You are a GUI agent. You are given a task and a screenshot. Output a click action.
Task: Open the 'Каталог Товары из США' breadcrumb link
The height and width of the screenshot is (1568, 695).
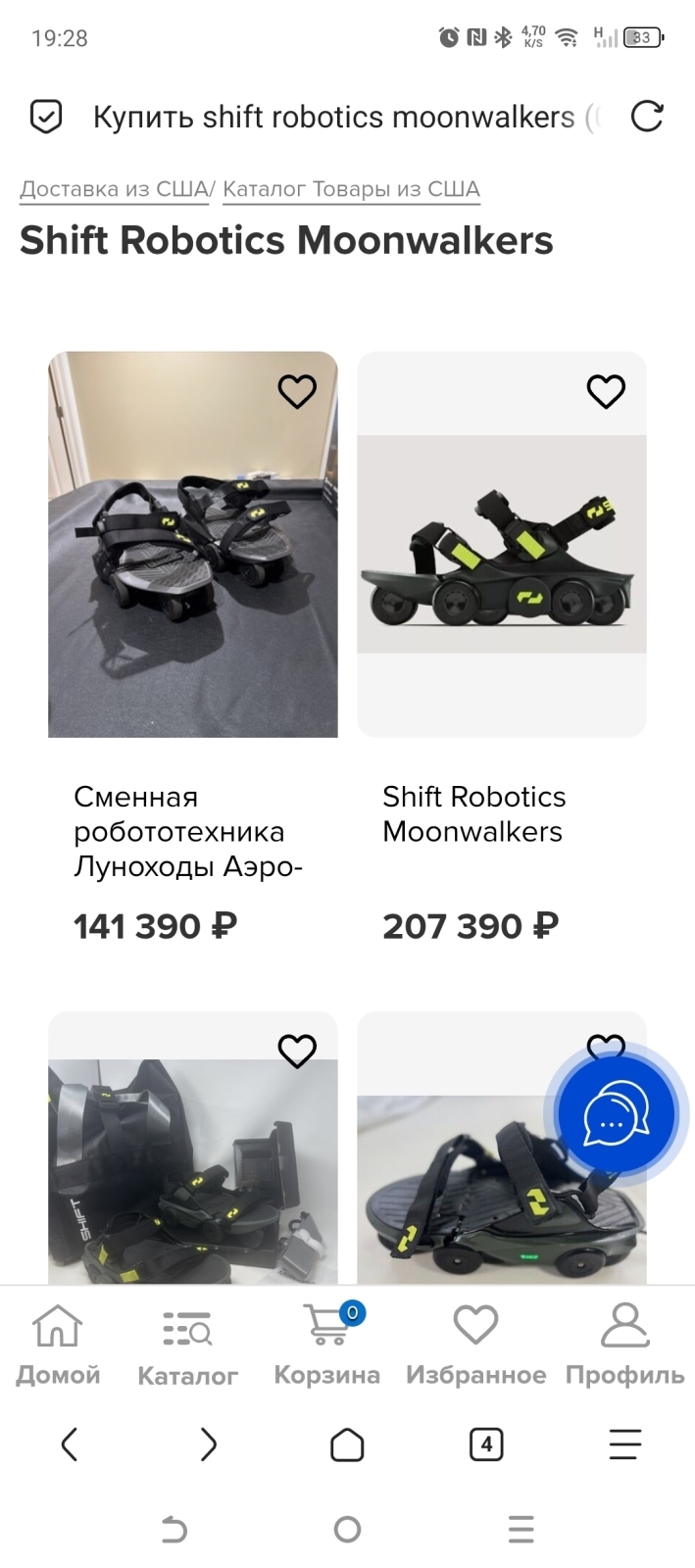351,189
